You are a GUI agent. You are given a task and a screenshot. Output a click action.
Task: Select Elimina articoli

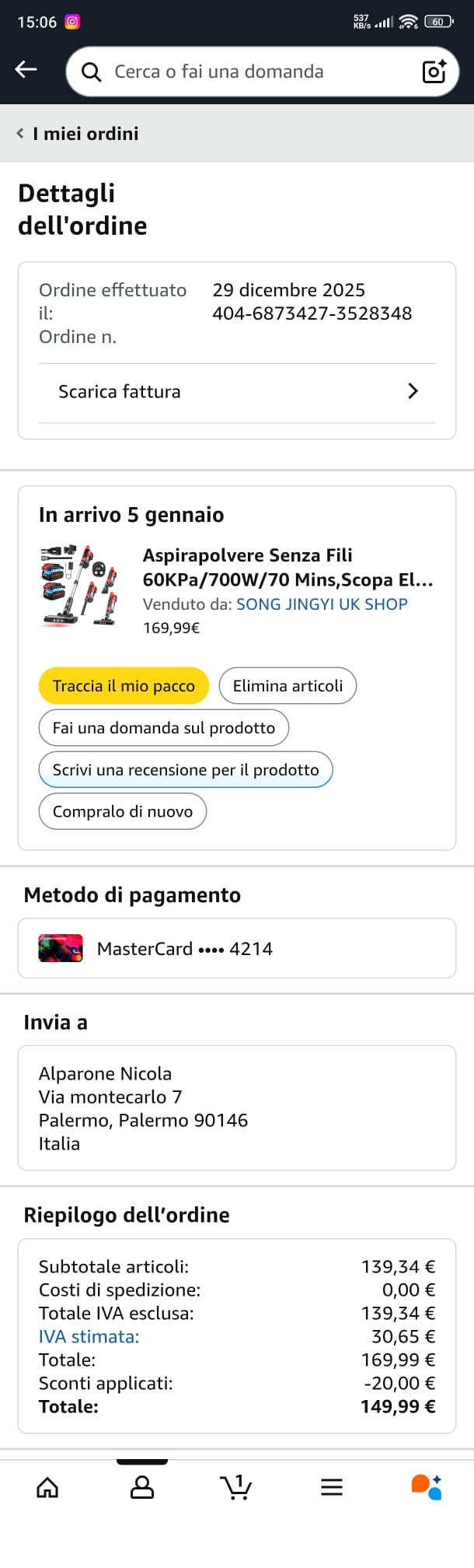(x=288, y=686)
